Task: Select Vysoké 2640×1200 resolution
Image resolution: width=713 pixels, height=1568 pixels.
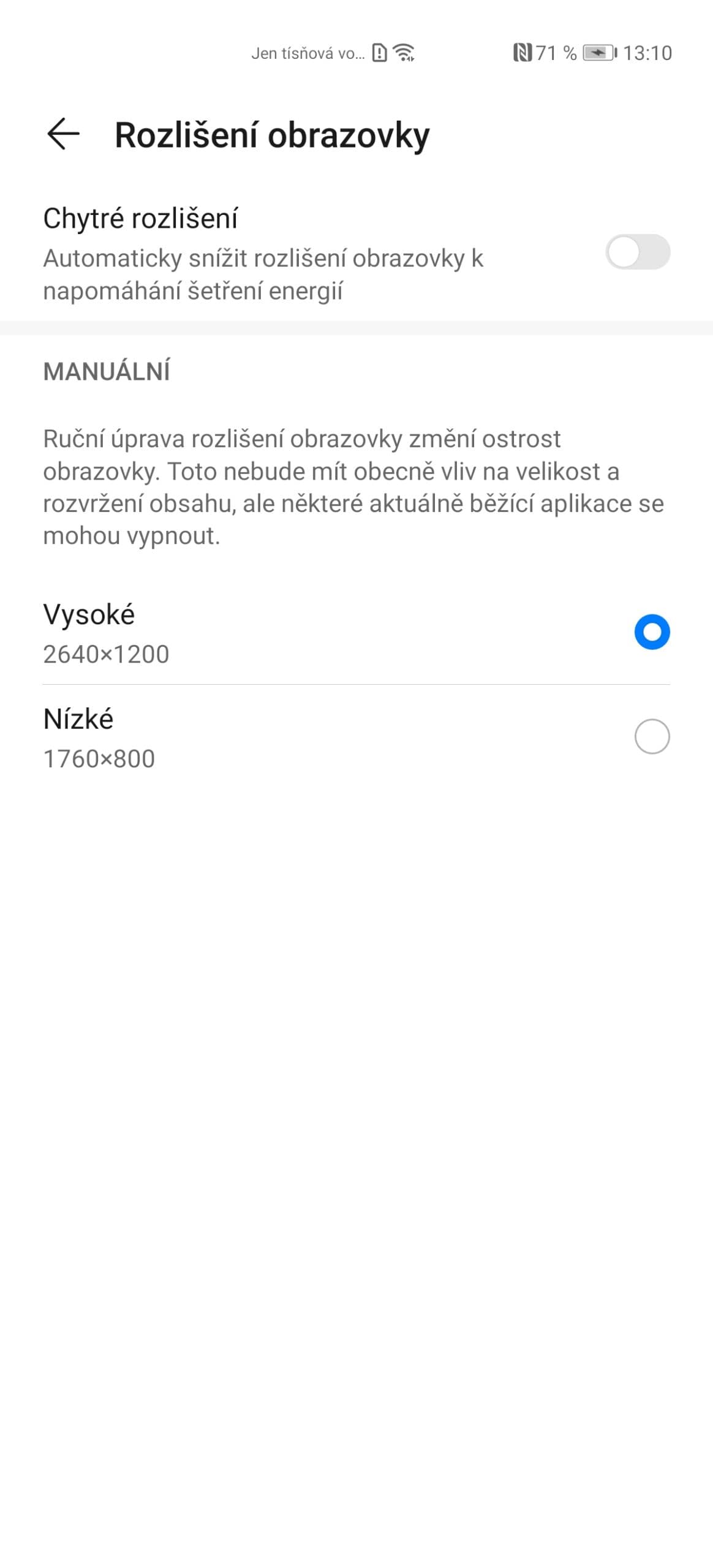Action: point(652,631)
